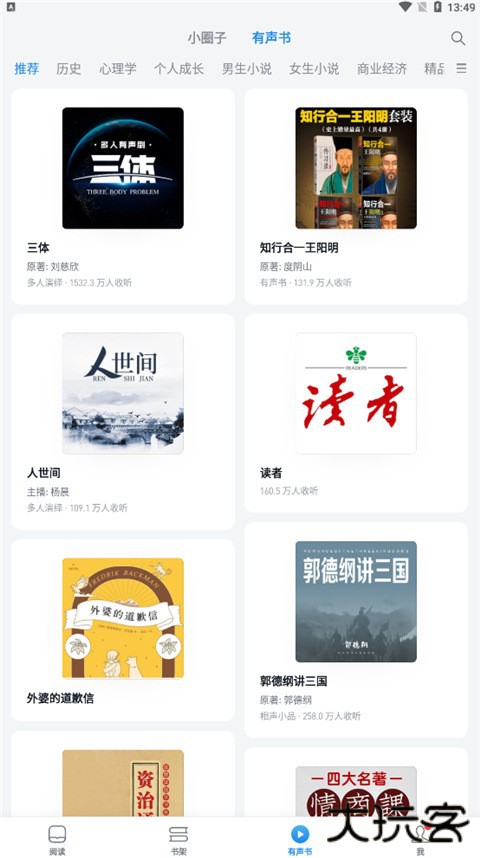Select the 心理学 category tab

118,68
